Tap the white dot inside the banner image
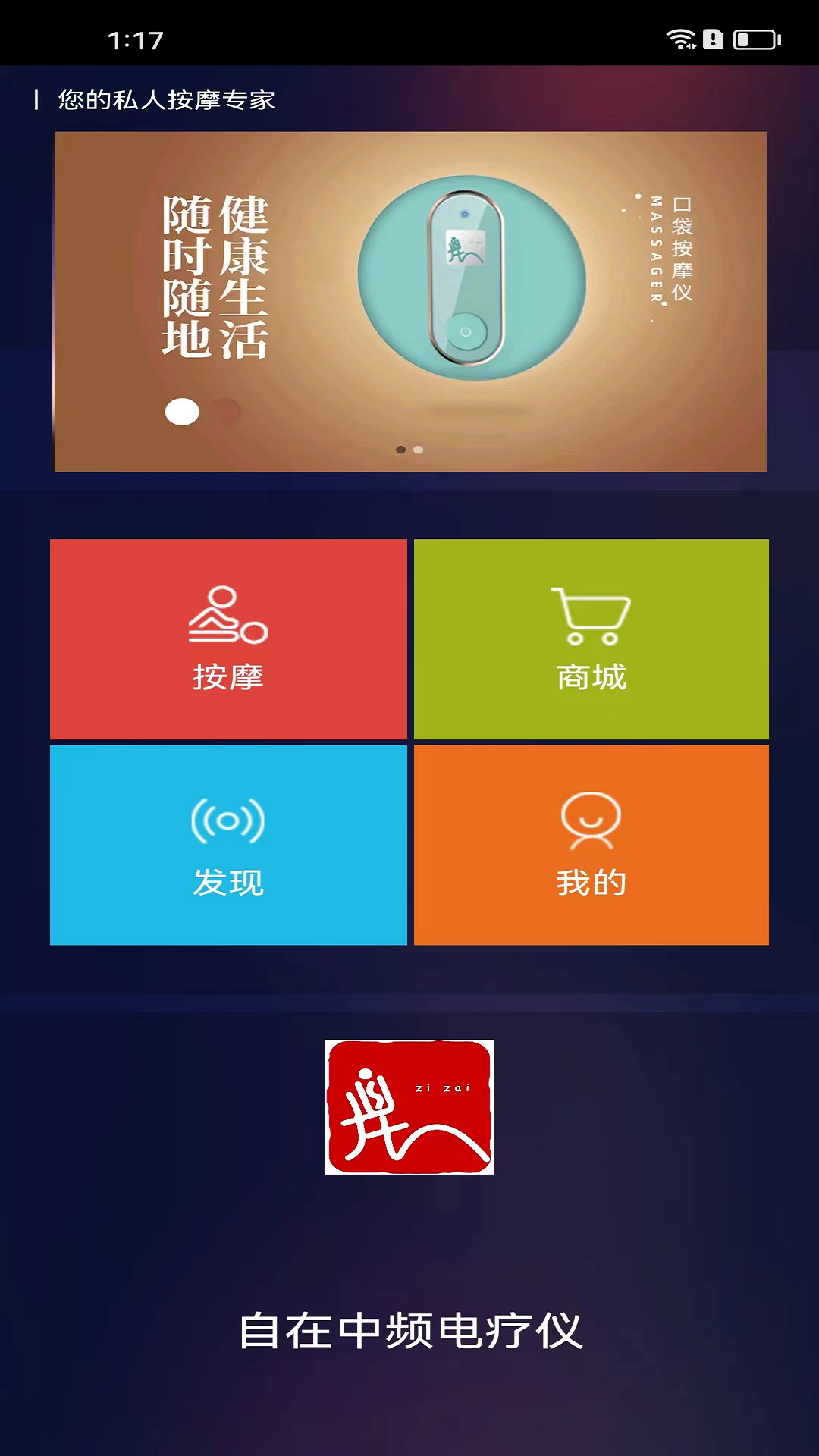Viewport: 819px width, 1456px height. pyautogui.click(x=180, y=412)
